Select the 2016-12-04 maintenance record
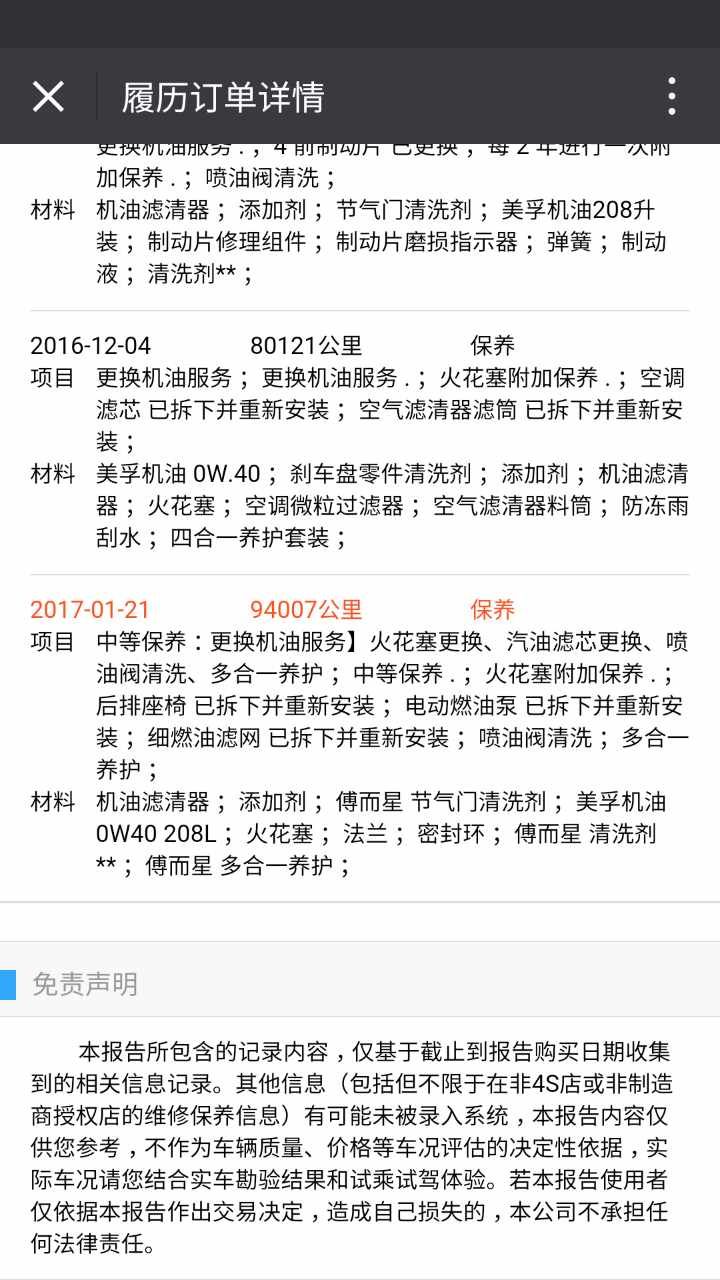The image size is (720, 1280). (x=85, y=345)
